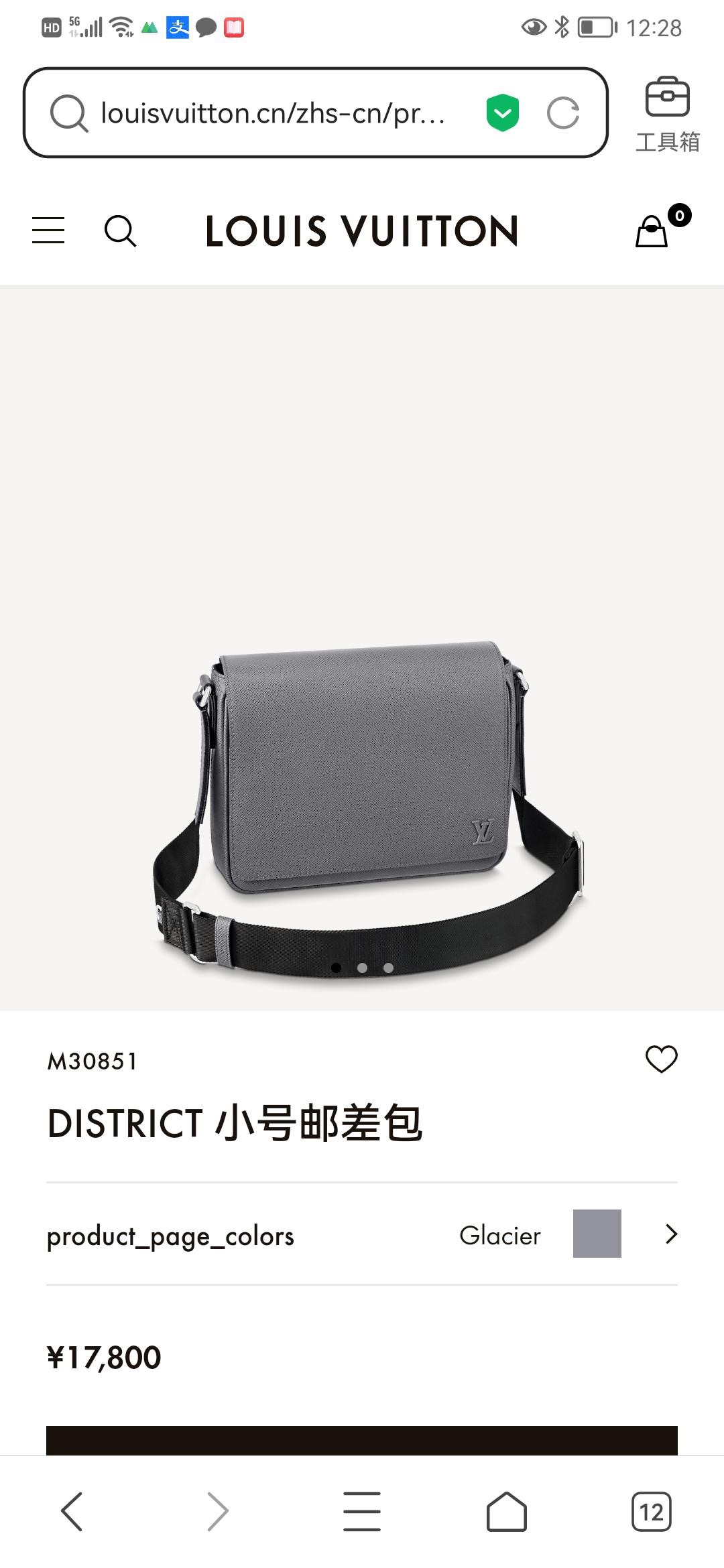Expand the Glacier color options row
This screenshot has height=1568, width=724.
point(671,1234)
